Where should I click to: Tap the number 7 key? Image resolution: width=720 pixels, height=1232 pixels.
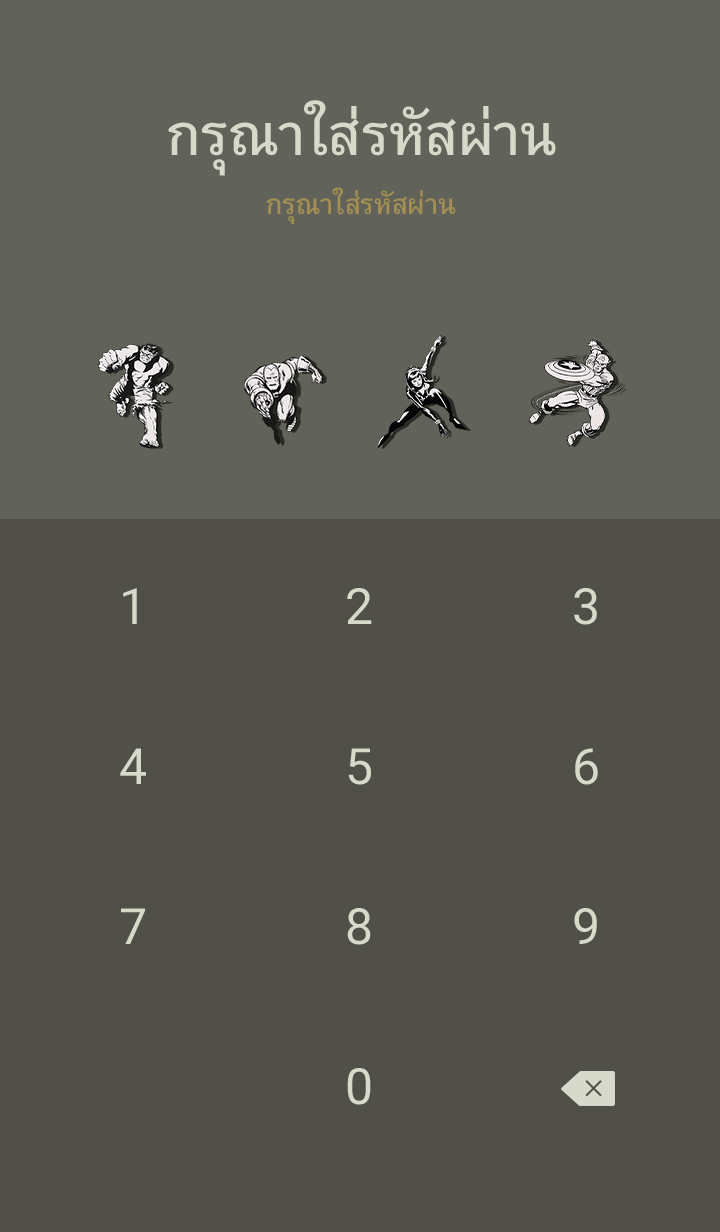(133, 927)
